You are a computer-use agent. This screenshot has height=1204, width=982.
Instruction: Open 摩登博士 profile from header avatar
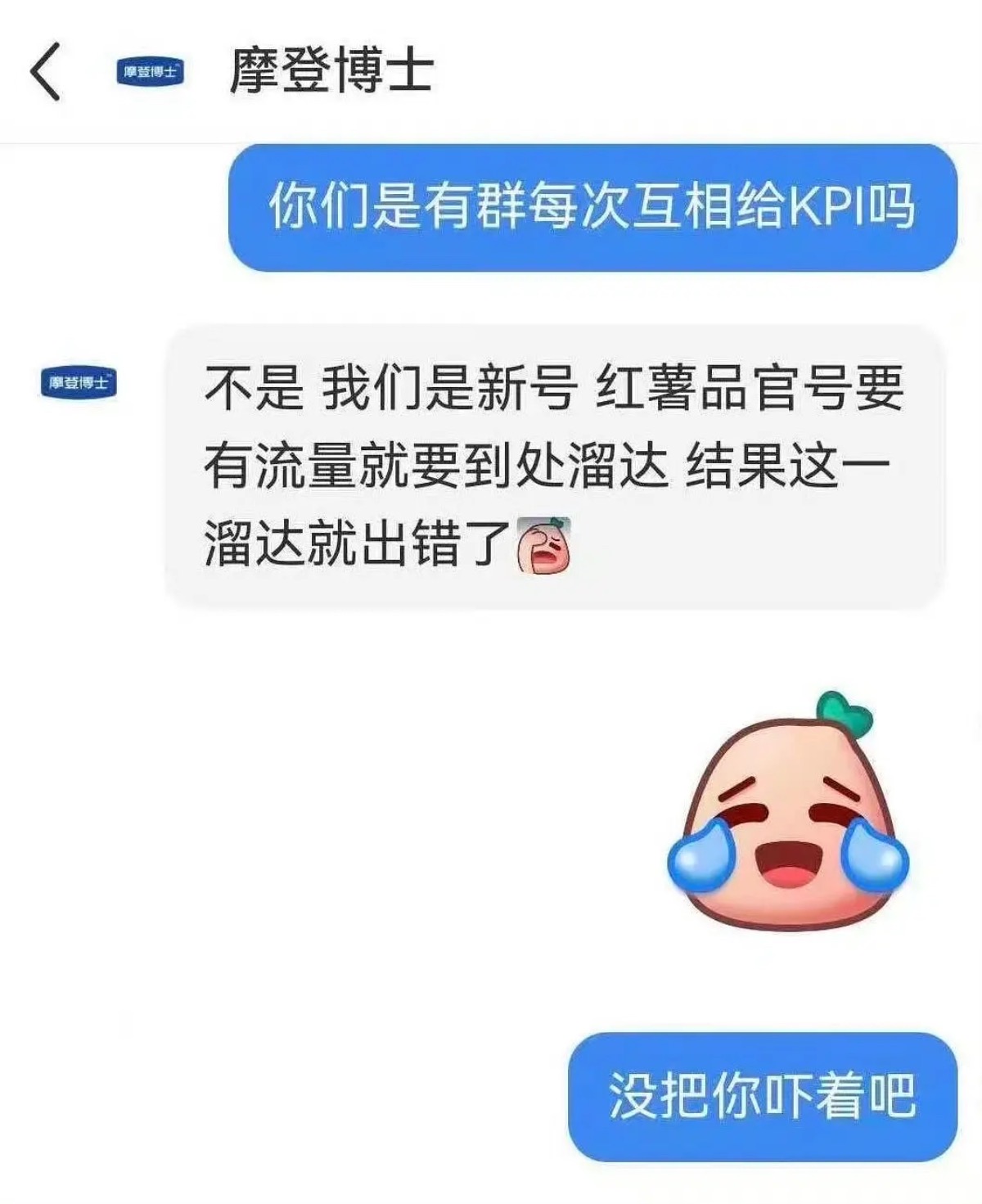pyautogui.click(x=150, y=72)
